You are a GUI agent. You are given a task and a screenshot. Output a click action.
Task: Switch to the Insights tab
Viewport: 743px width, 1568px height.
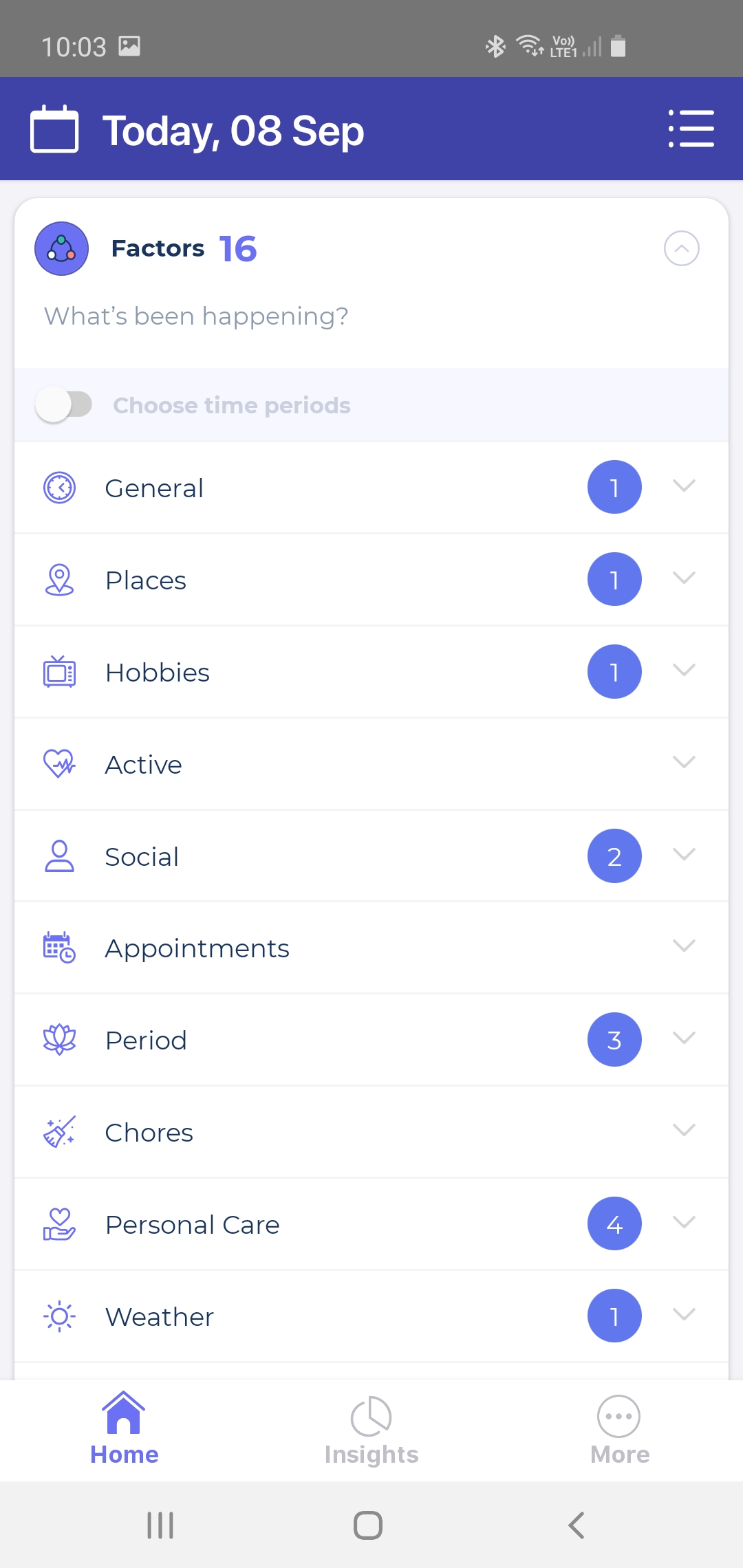(371, 1429)
